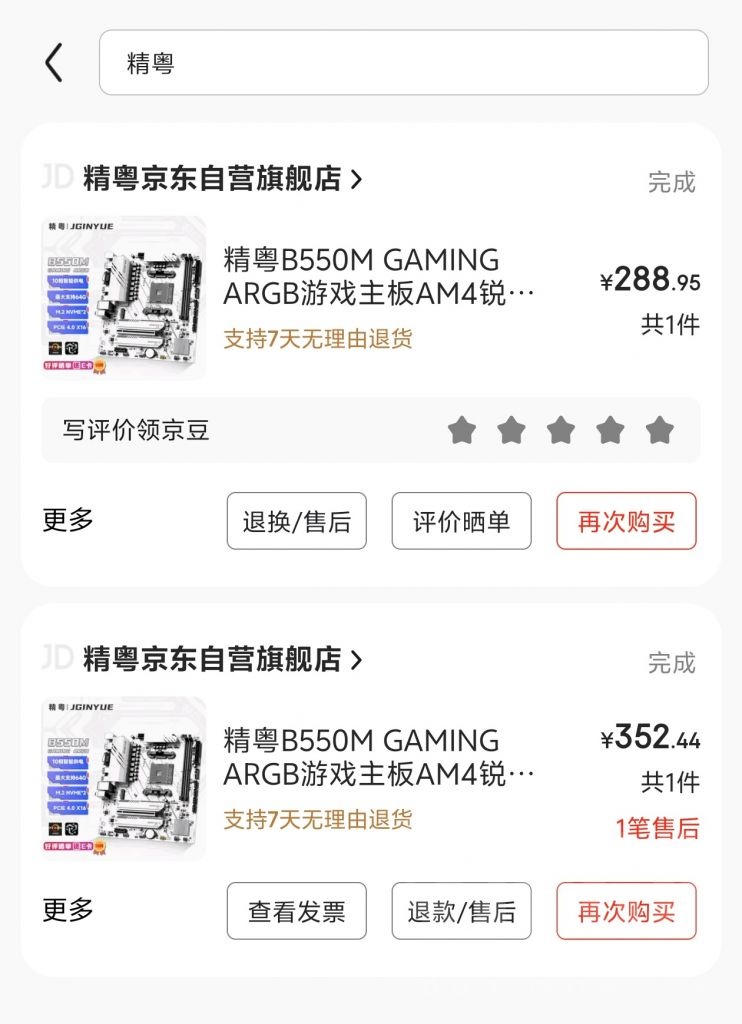Open 更多 options on the first order
Image resolution: width=742 pixels, height=1024 pixels.
(65, 520)
